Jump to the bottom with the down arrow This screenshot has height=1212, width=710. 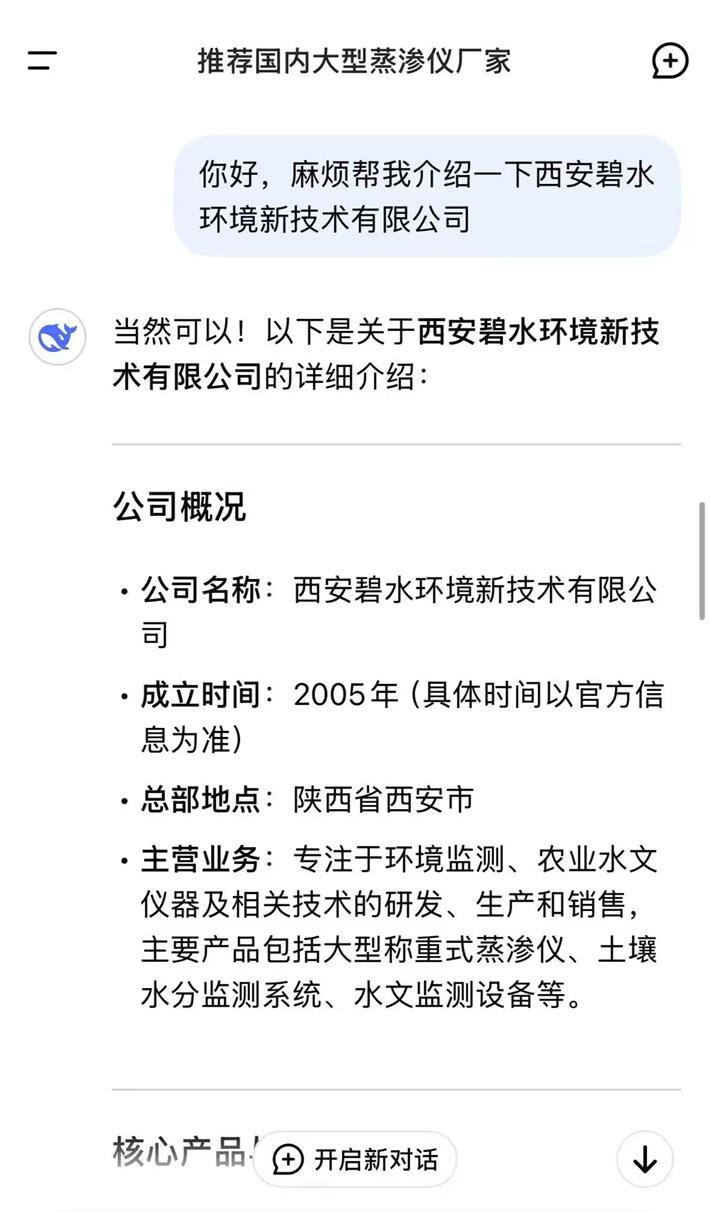645,1159
